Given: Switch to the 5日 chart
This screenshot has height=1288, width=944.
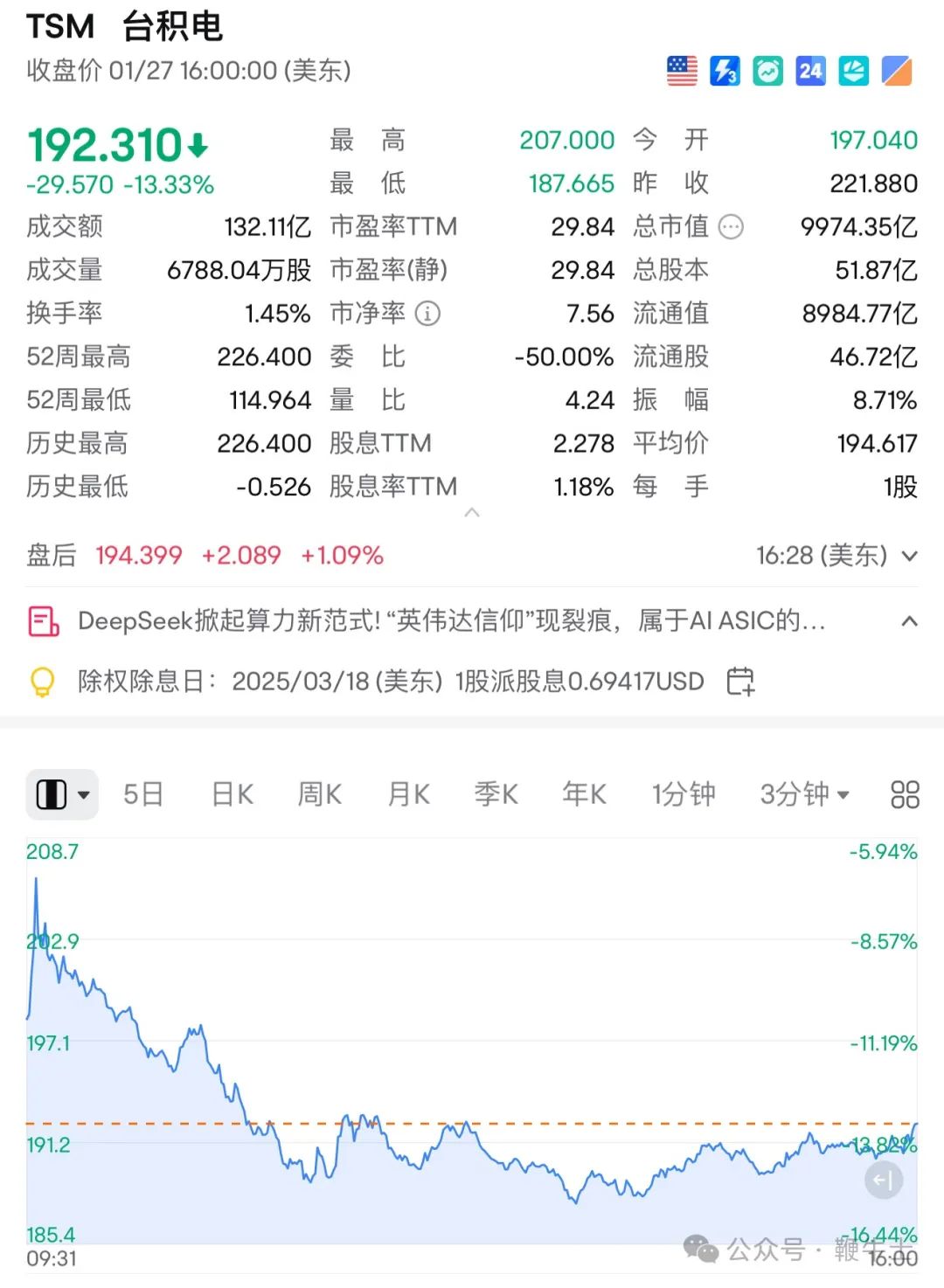Looking at the screenshot, I should coord(143,794).
